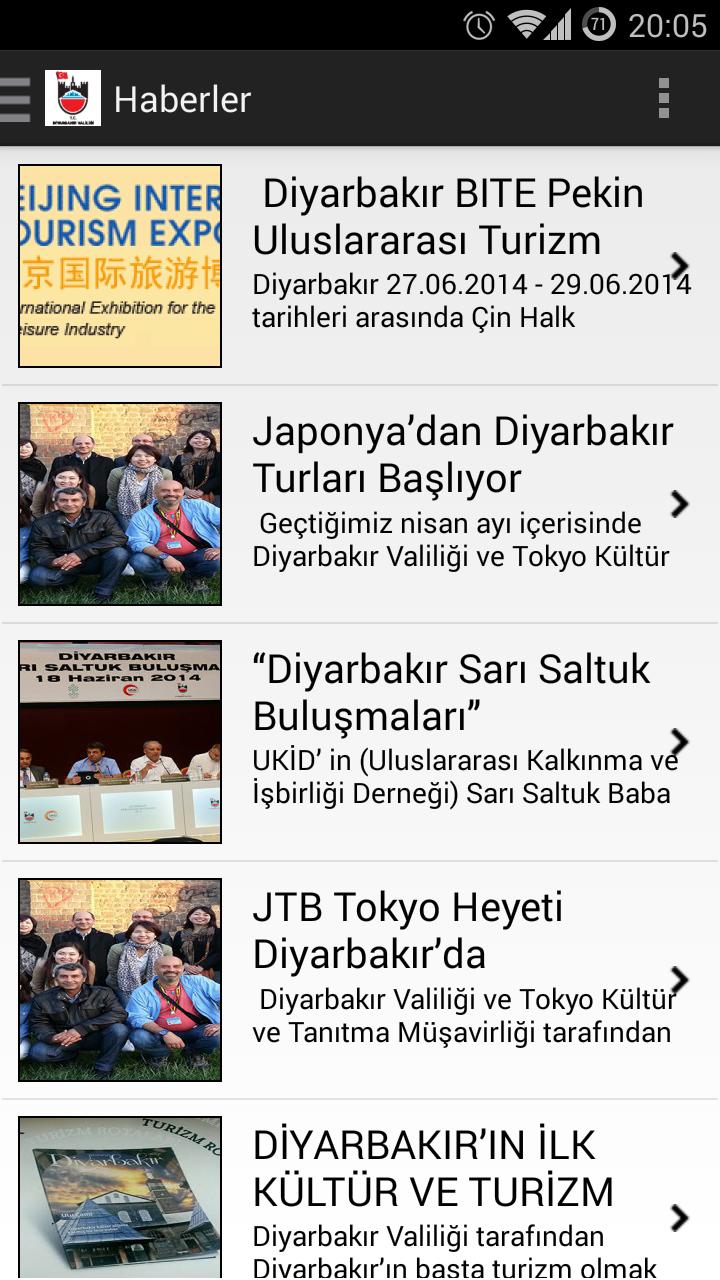Screen dimensions: 720x1280
Task: Open the navigation drawer menu
Action: click(x=18, y=99)
